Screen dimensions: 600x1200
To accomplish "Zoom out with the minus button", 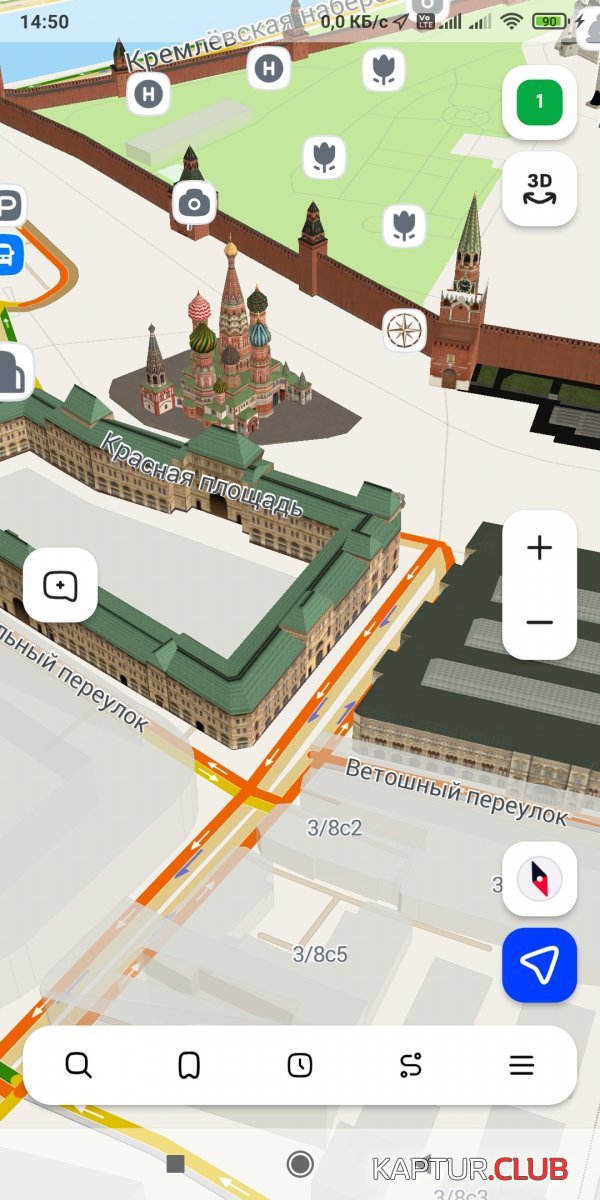I will pyautogui.click(x=540, y=622).
